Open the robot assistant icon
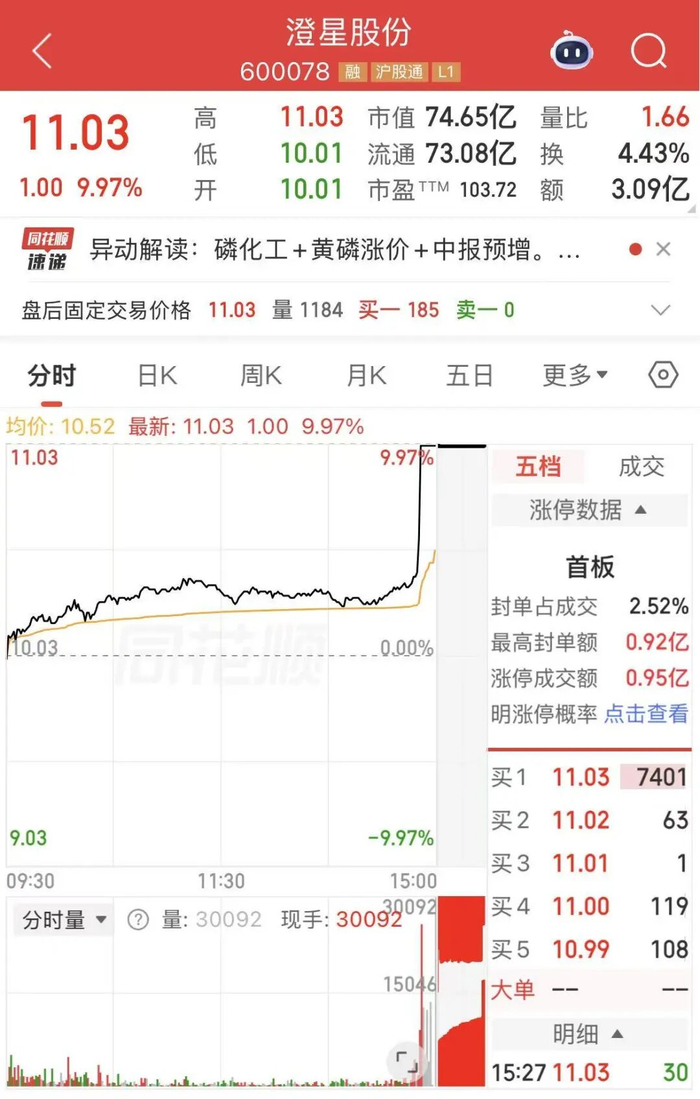 click(572, 50)
